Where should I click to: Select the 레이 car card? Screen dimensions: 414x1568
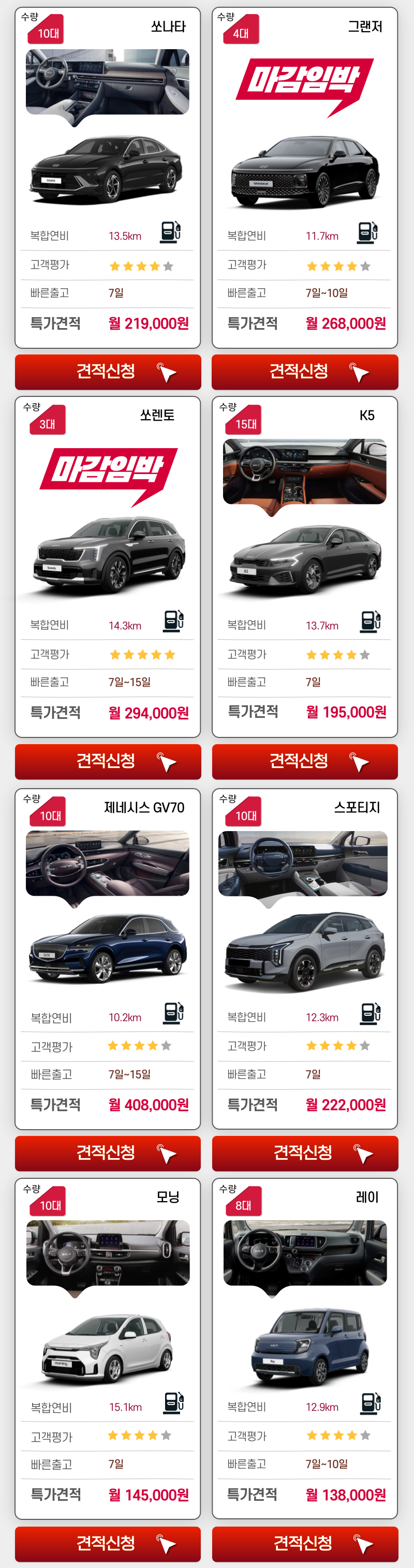click(304, 1348)
